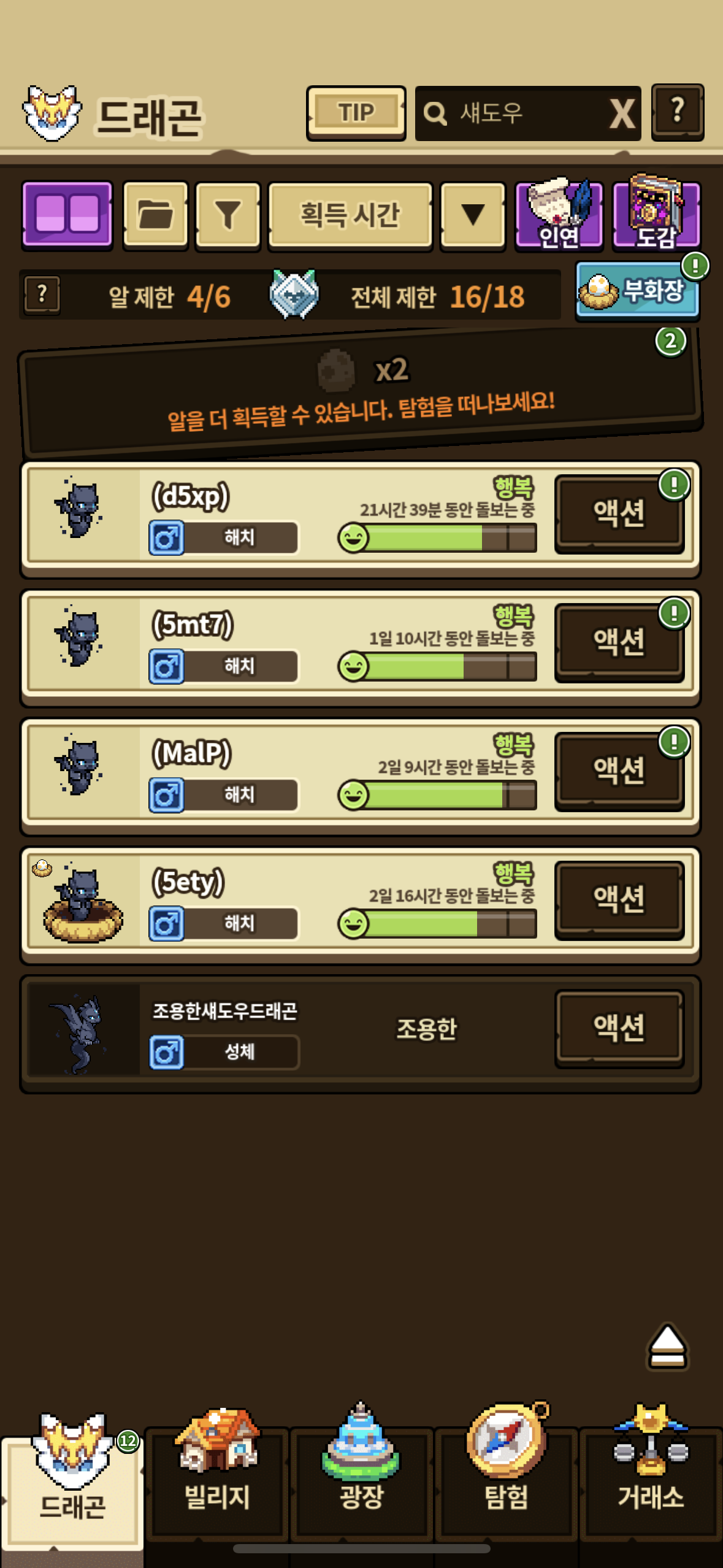Jump to top with the up arrow
Viewport: 723px width, 1568px height.
[667, 1347]
